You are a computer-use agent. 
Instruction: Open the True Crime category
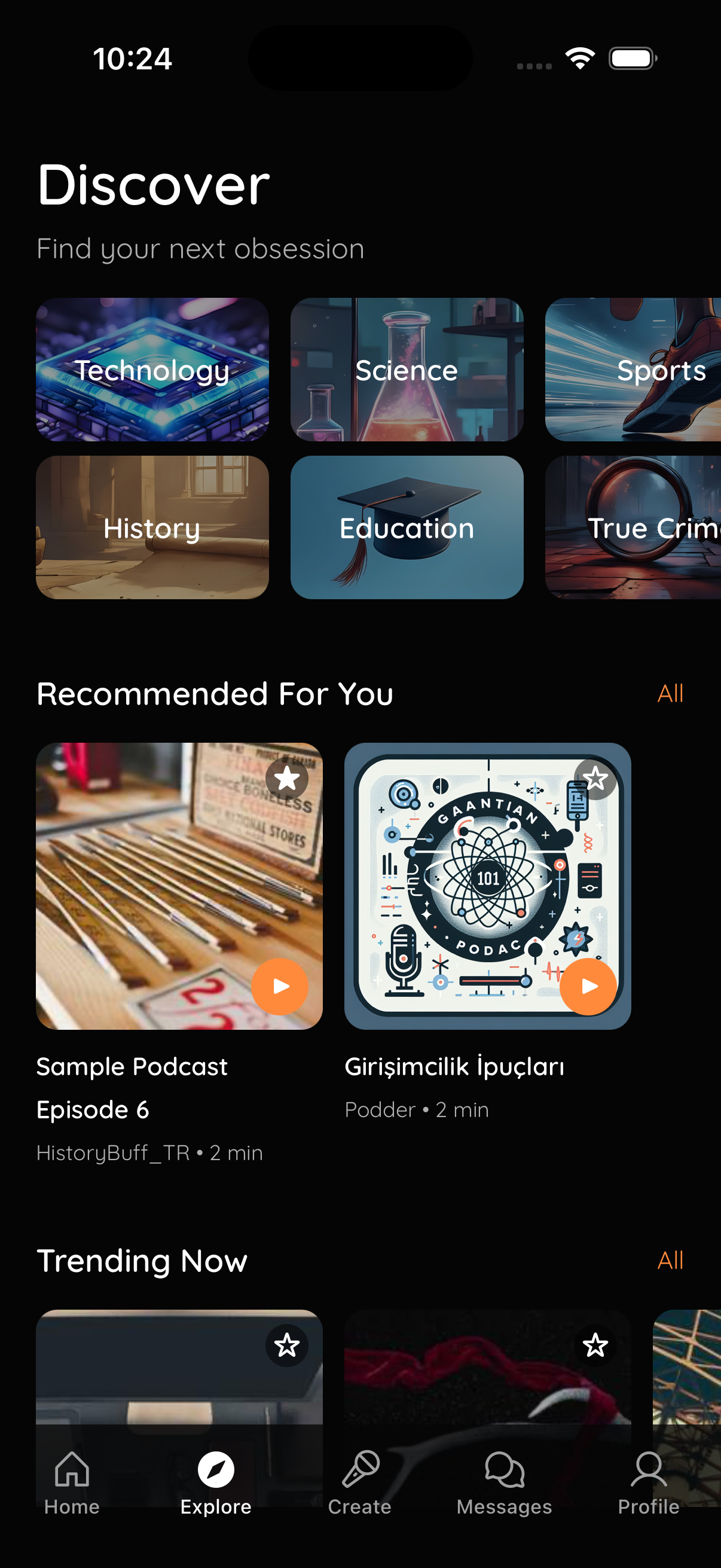(x=633, y=527)
